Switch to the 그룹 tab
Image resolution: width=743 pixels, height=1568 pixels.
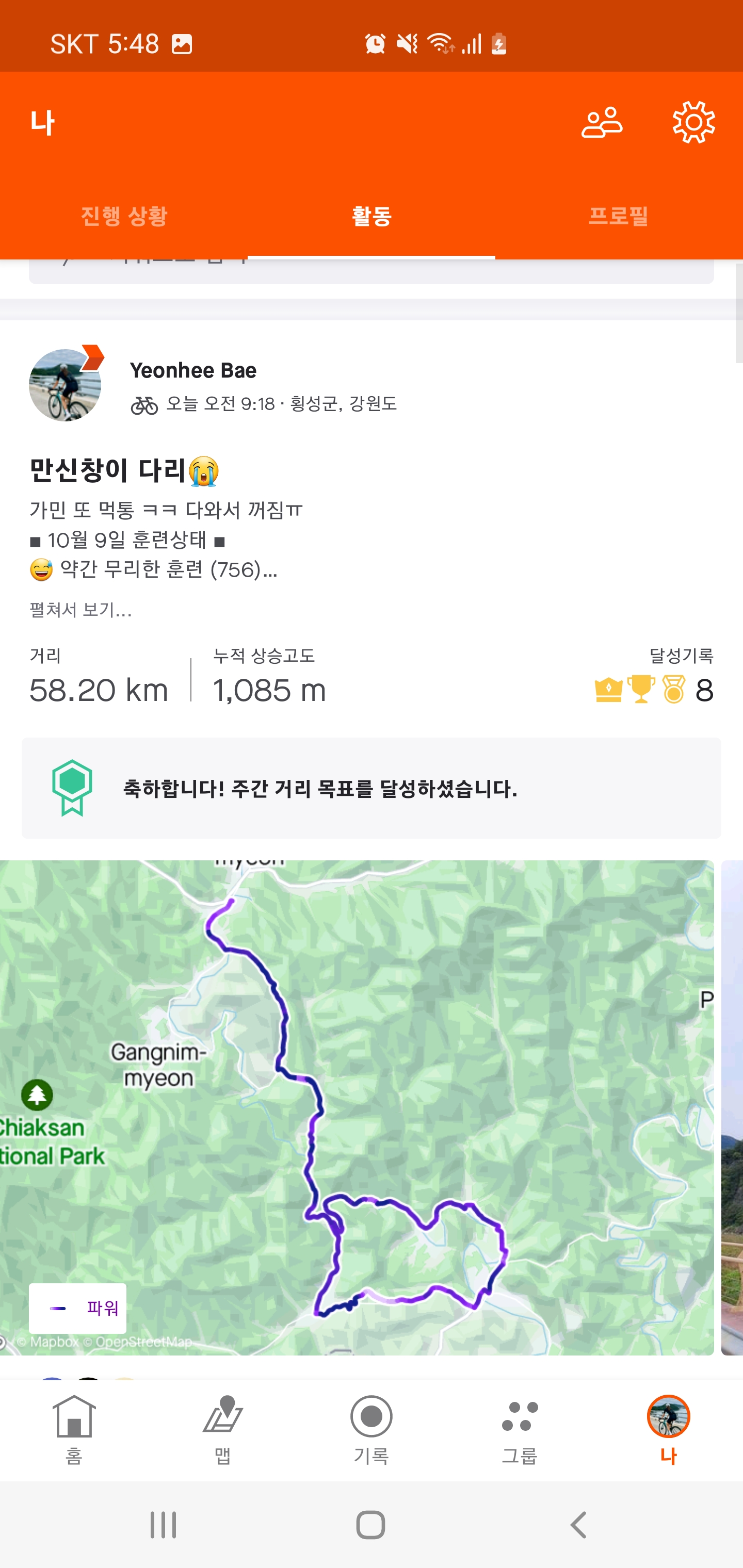[520, 1429]
